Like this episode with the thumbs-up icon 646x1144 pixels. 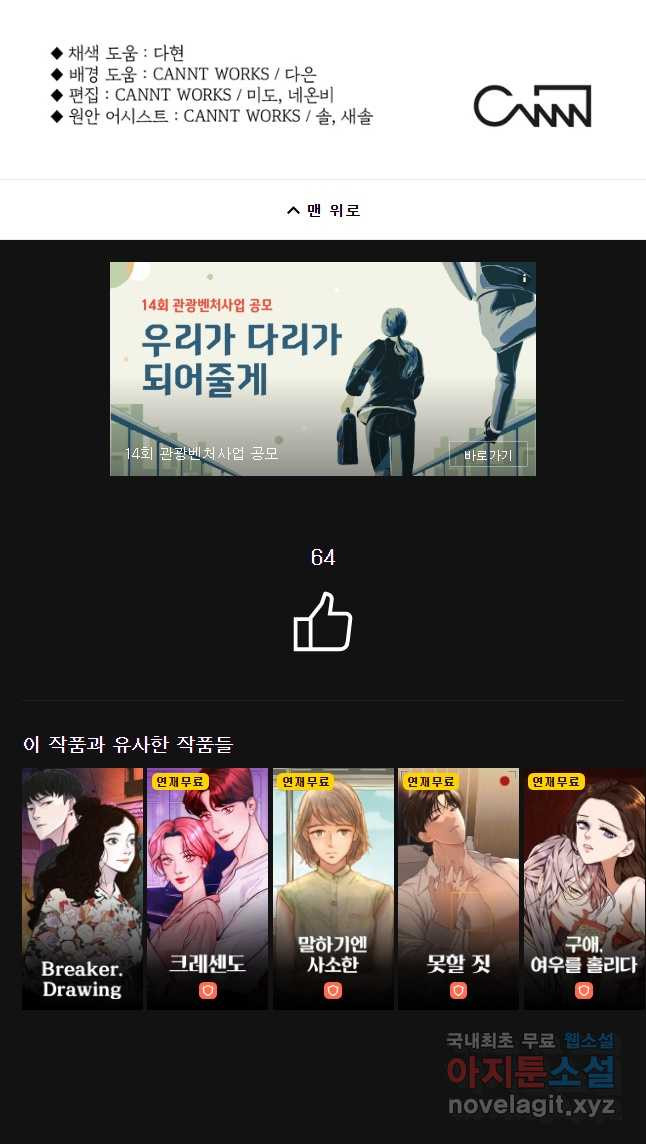click(322, 622)
